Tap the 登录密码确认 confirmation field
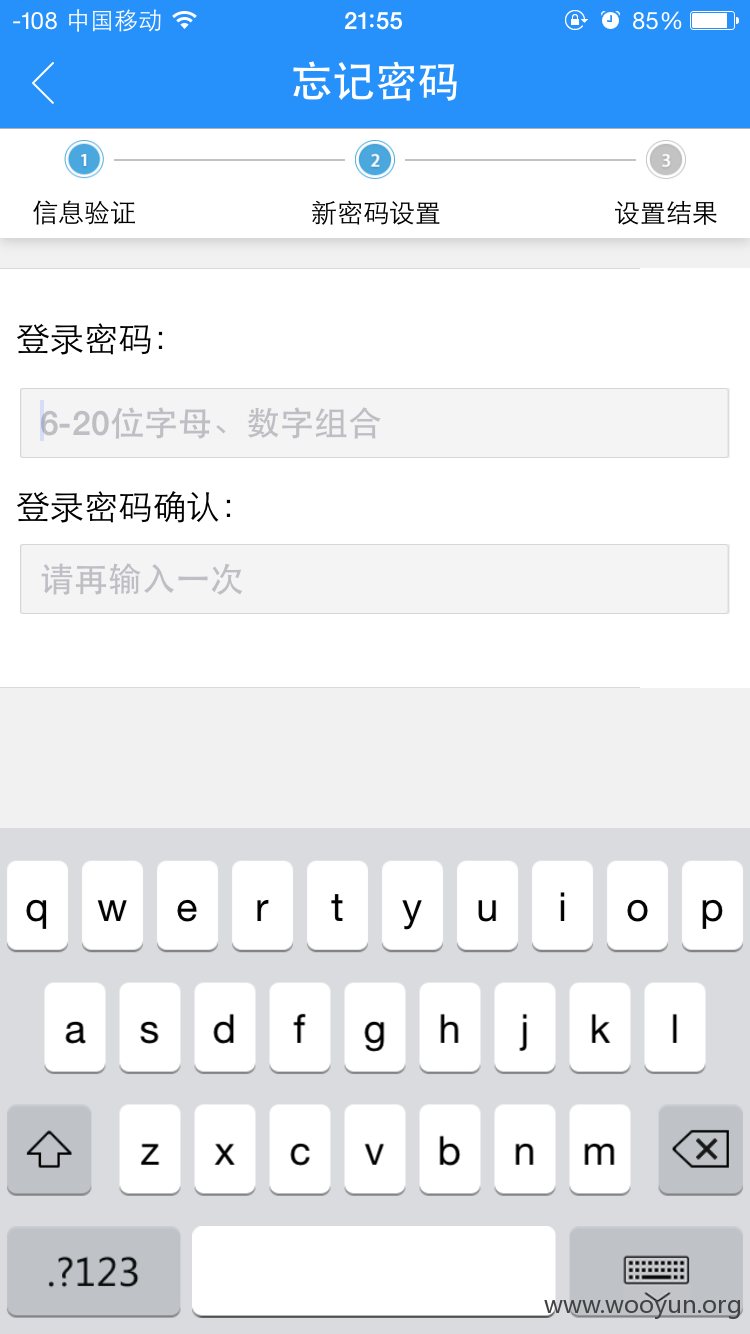 click(x=374, y=579)
